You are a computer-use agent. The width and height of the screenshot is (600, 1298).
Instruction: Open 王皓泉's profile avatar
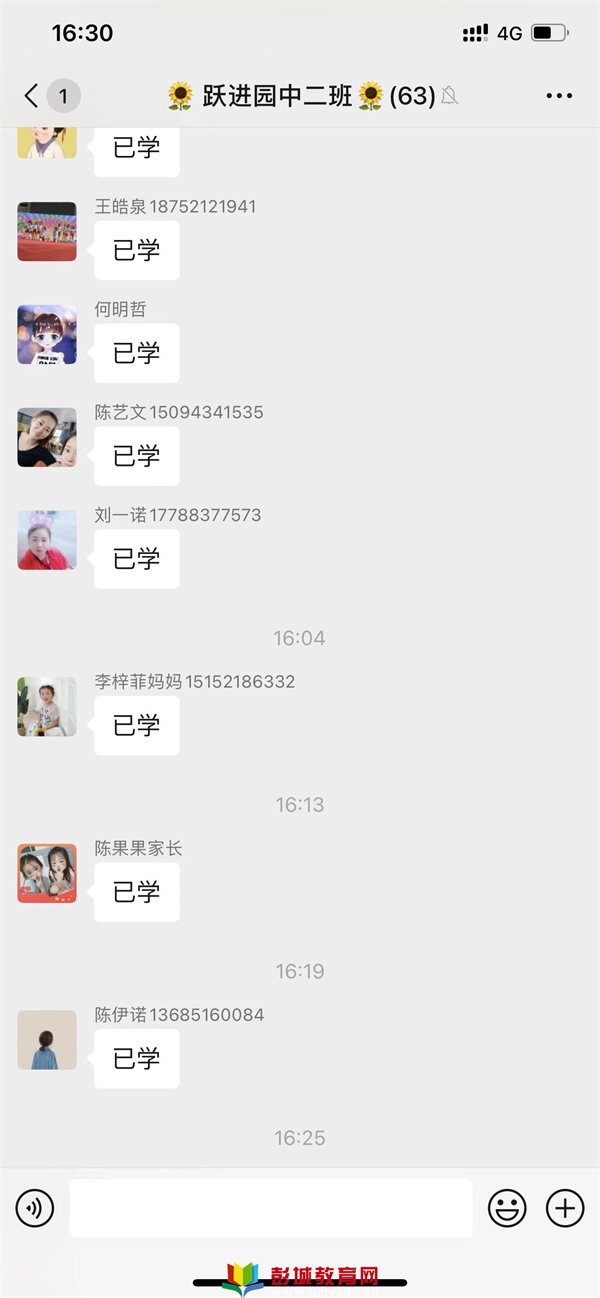pos(47,232)
